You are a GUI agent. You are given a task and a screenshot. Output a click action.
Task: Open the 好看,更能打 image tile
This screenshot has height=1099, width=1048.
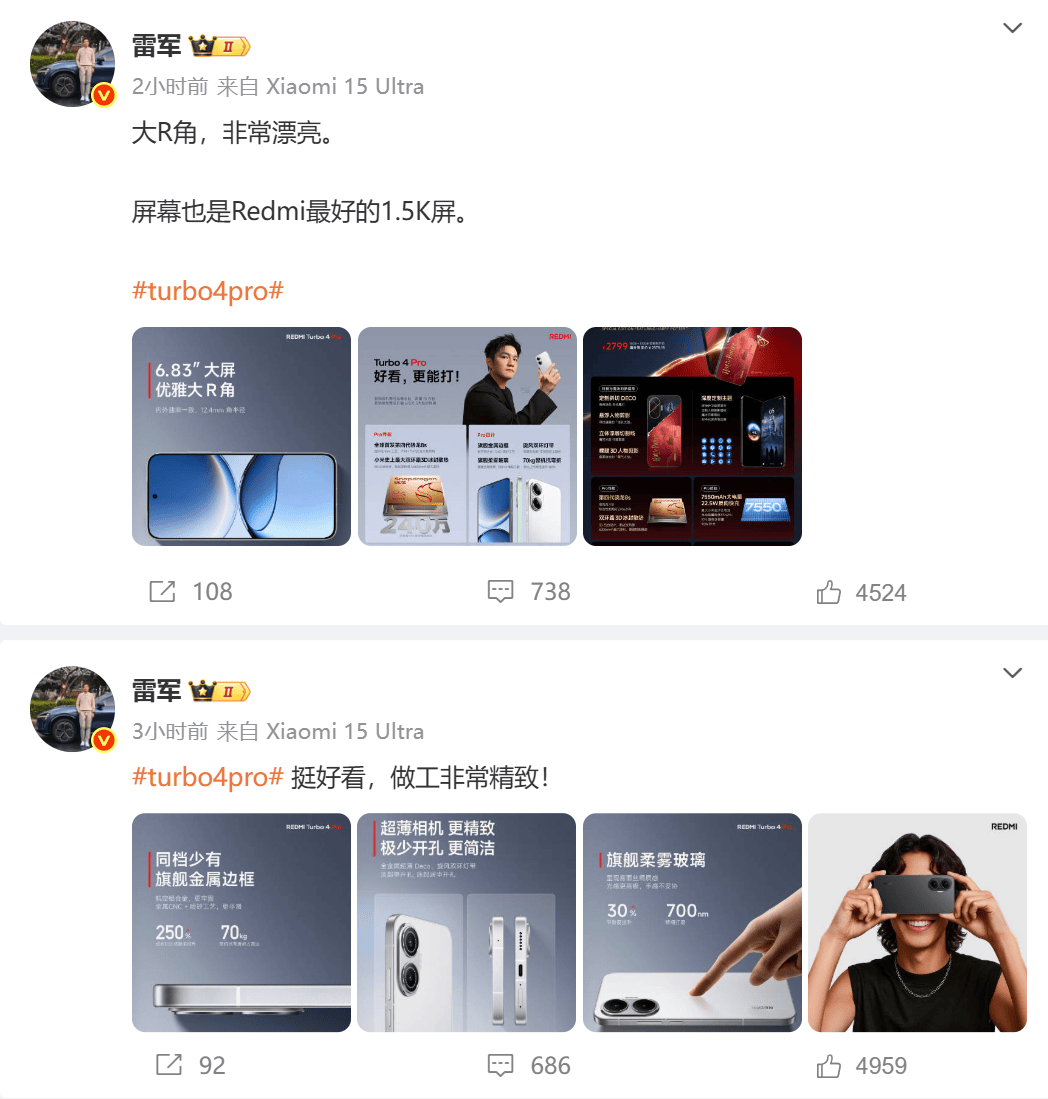[x=467, y=436]
